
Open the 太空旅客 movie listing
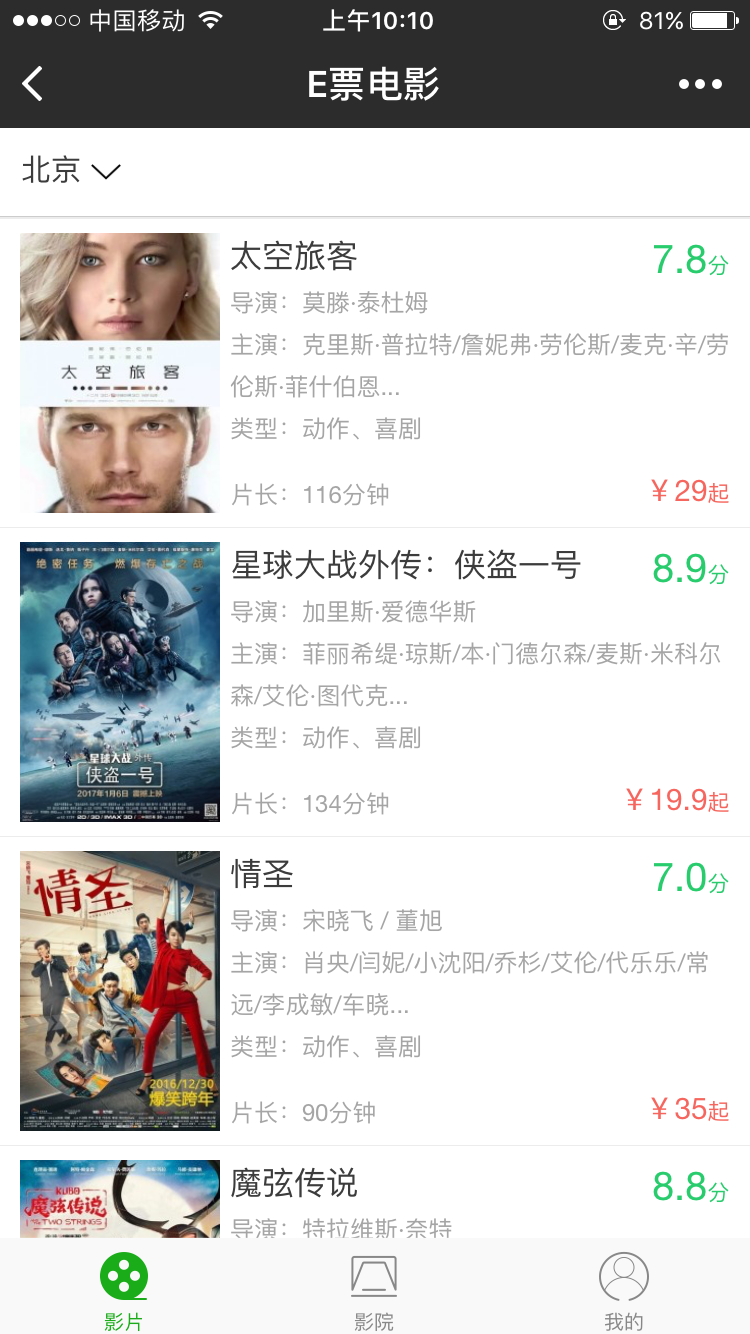click(x=375, y=373)
